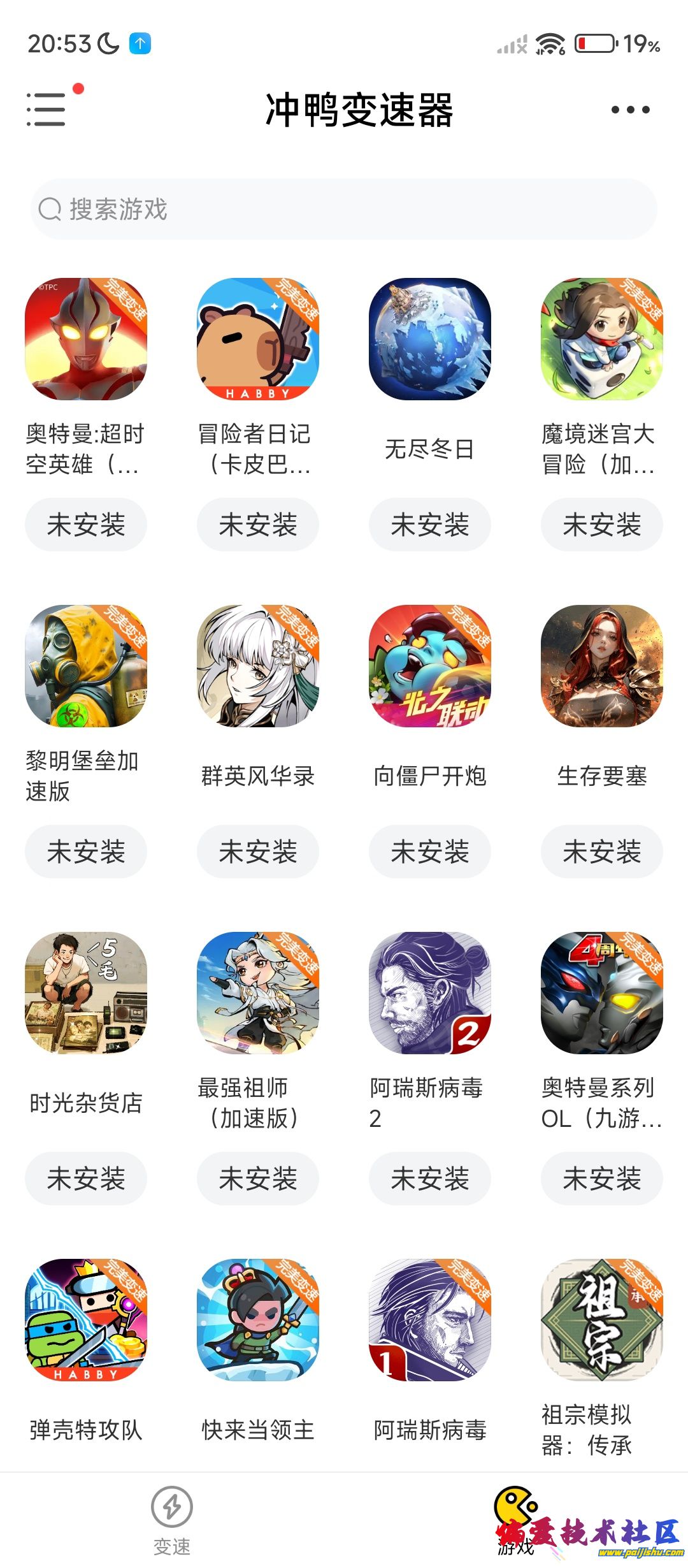Open the 祖宗模拟器：传承 game tile
The image size is (688, 1568).
(602, 1320)
